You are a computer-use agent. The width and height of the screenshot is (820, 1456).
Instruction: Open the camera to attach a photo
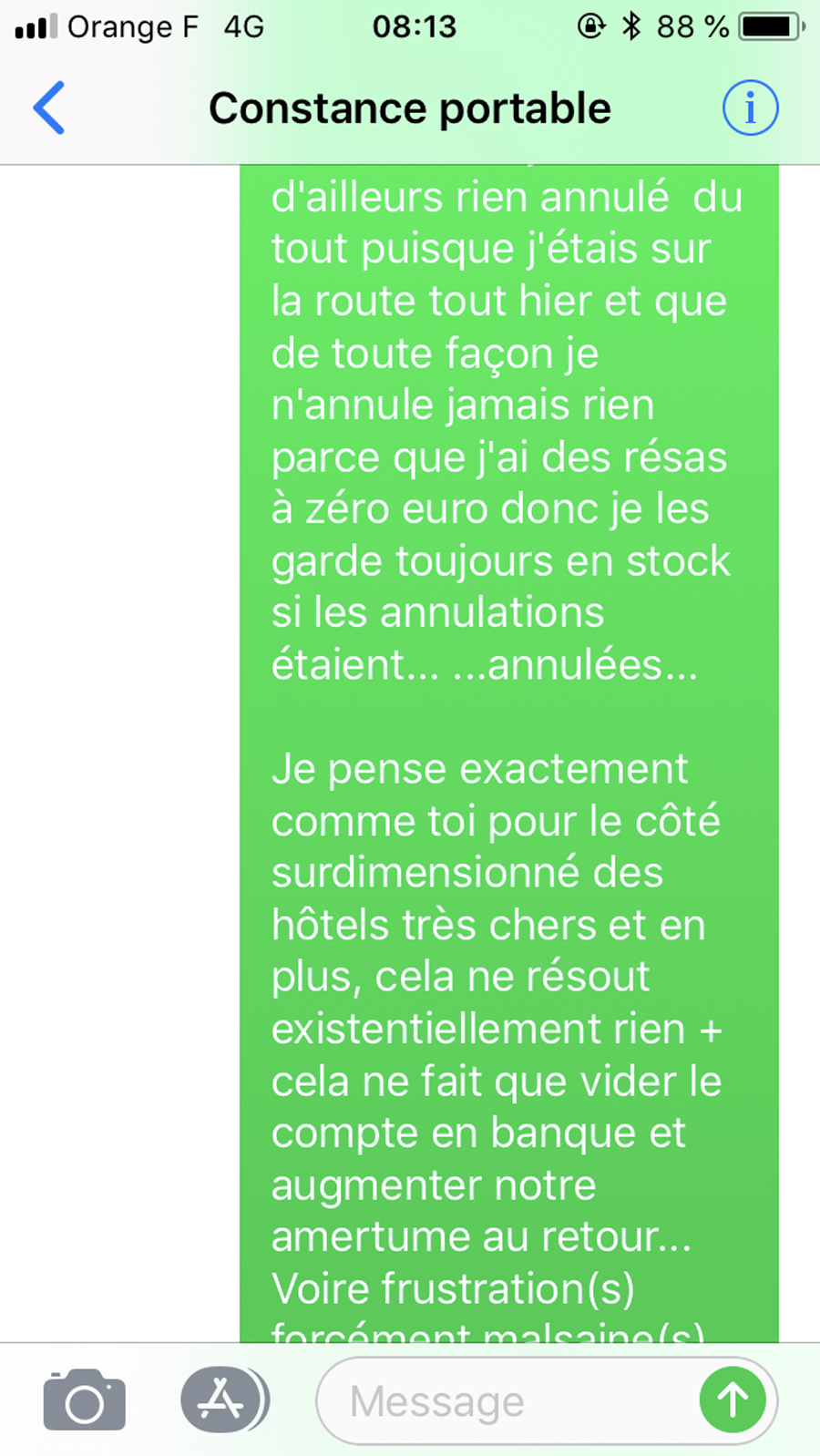point(85,1400)
